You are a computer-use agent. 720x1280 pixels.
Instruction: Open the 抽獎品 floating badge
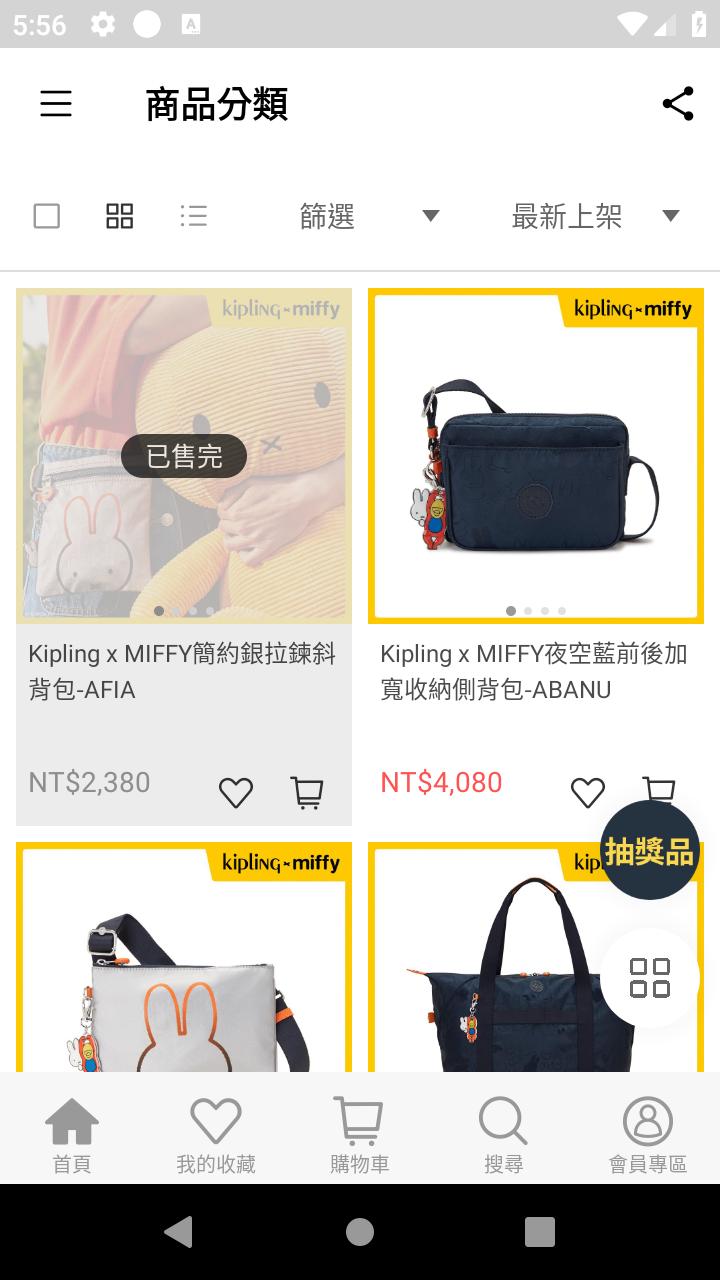coord(649,851)
